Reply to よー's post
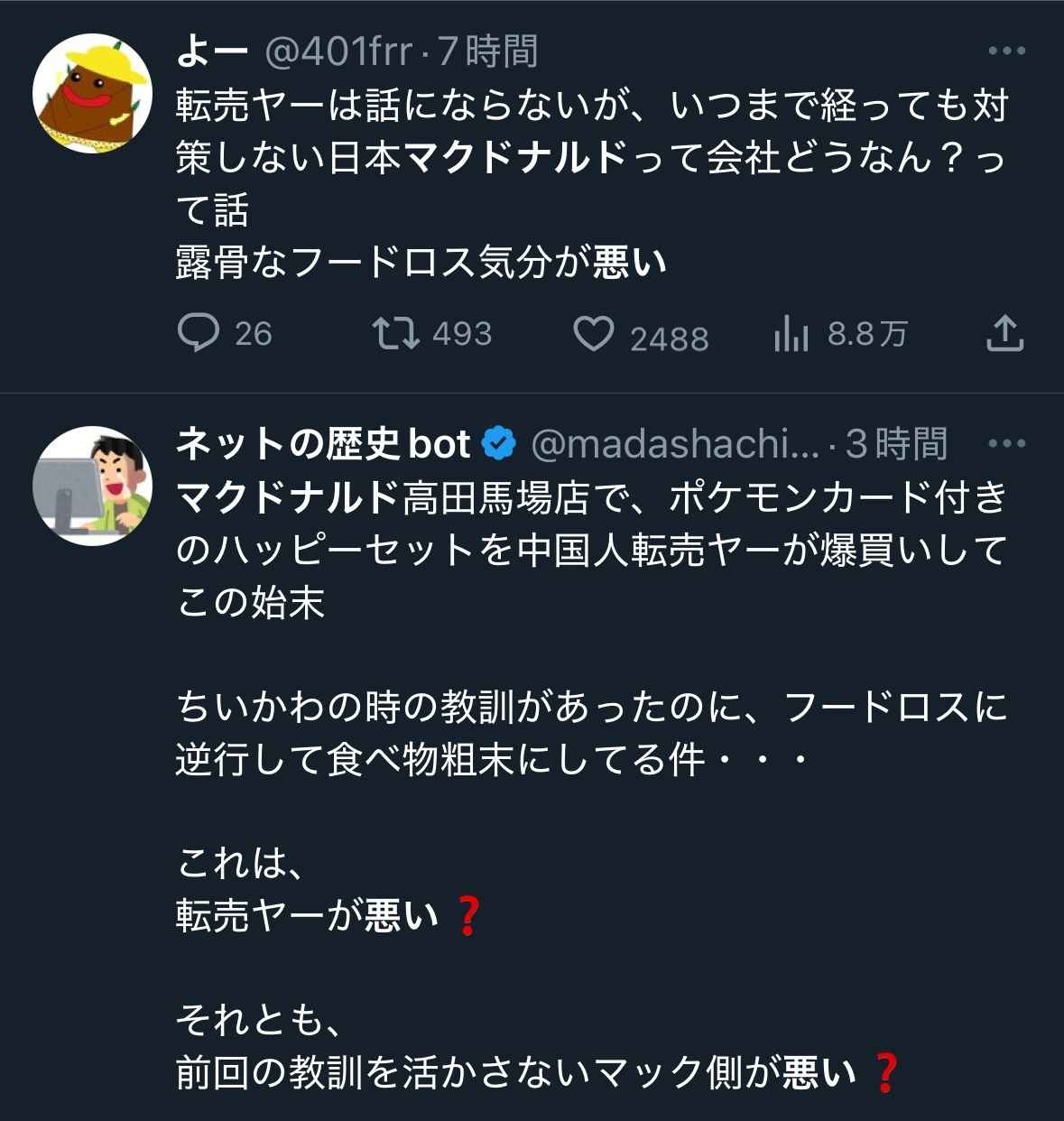 [x=199, y=333]
